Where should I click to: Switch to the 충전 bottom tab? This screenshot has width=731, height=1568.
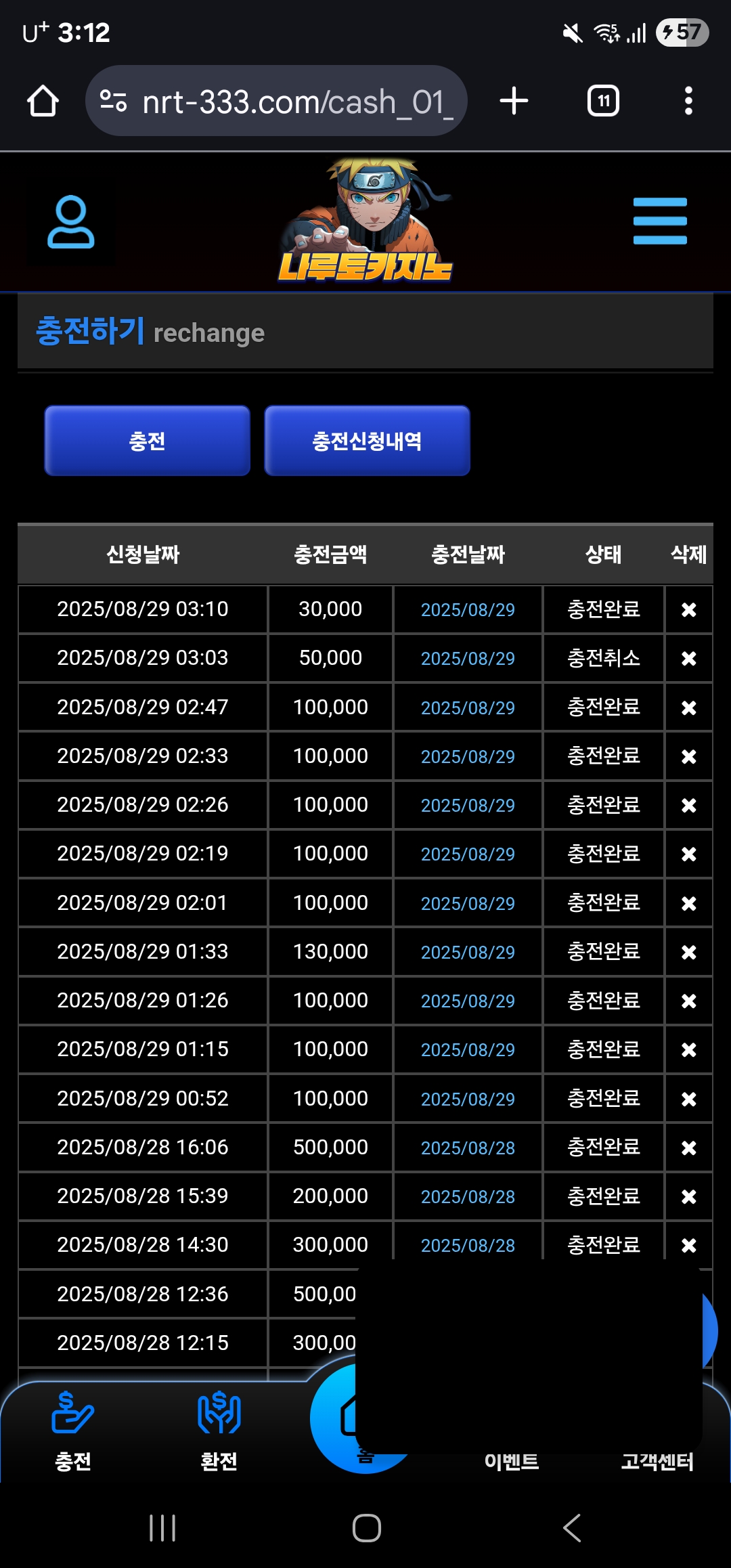[x=72, y=1429]
